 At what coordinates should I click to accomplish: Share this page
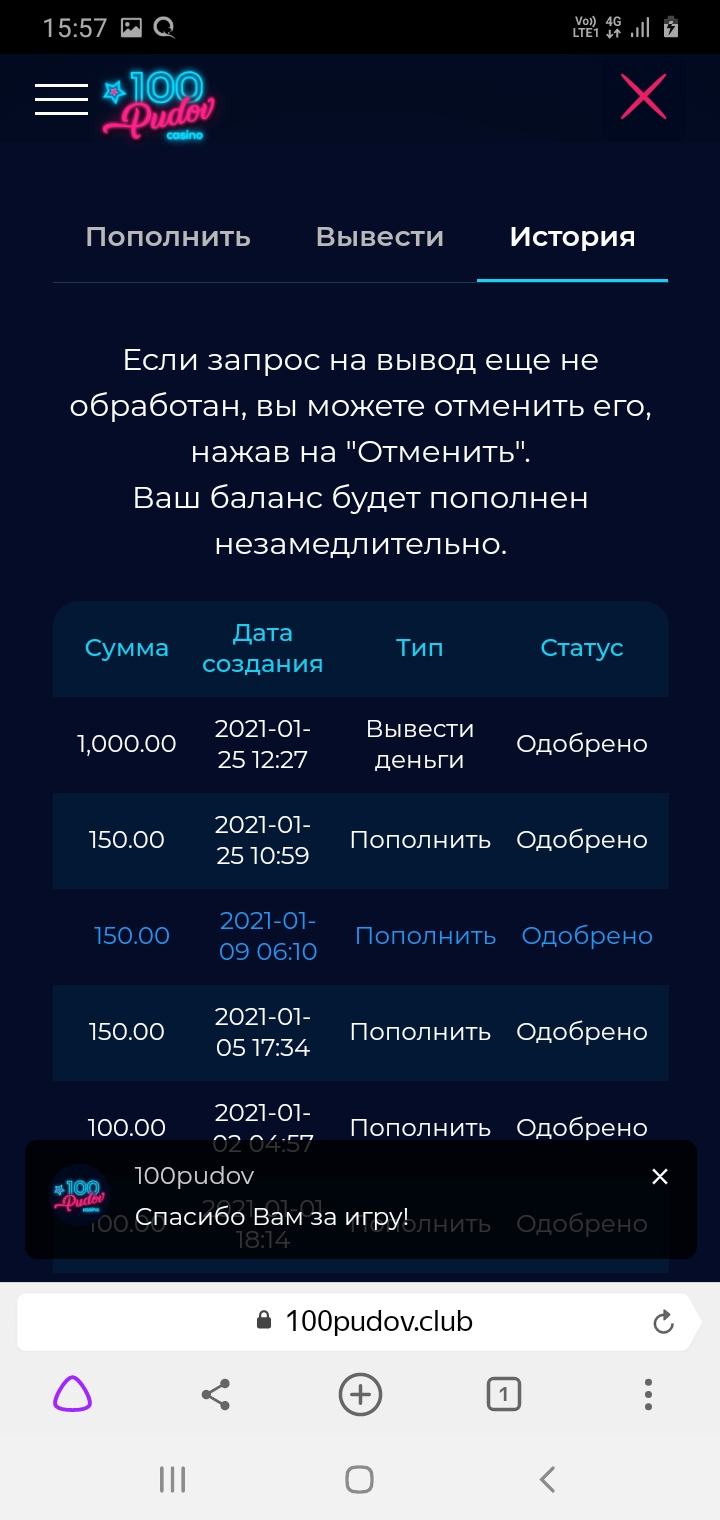pos(216,1394)
